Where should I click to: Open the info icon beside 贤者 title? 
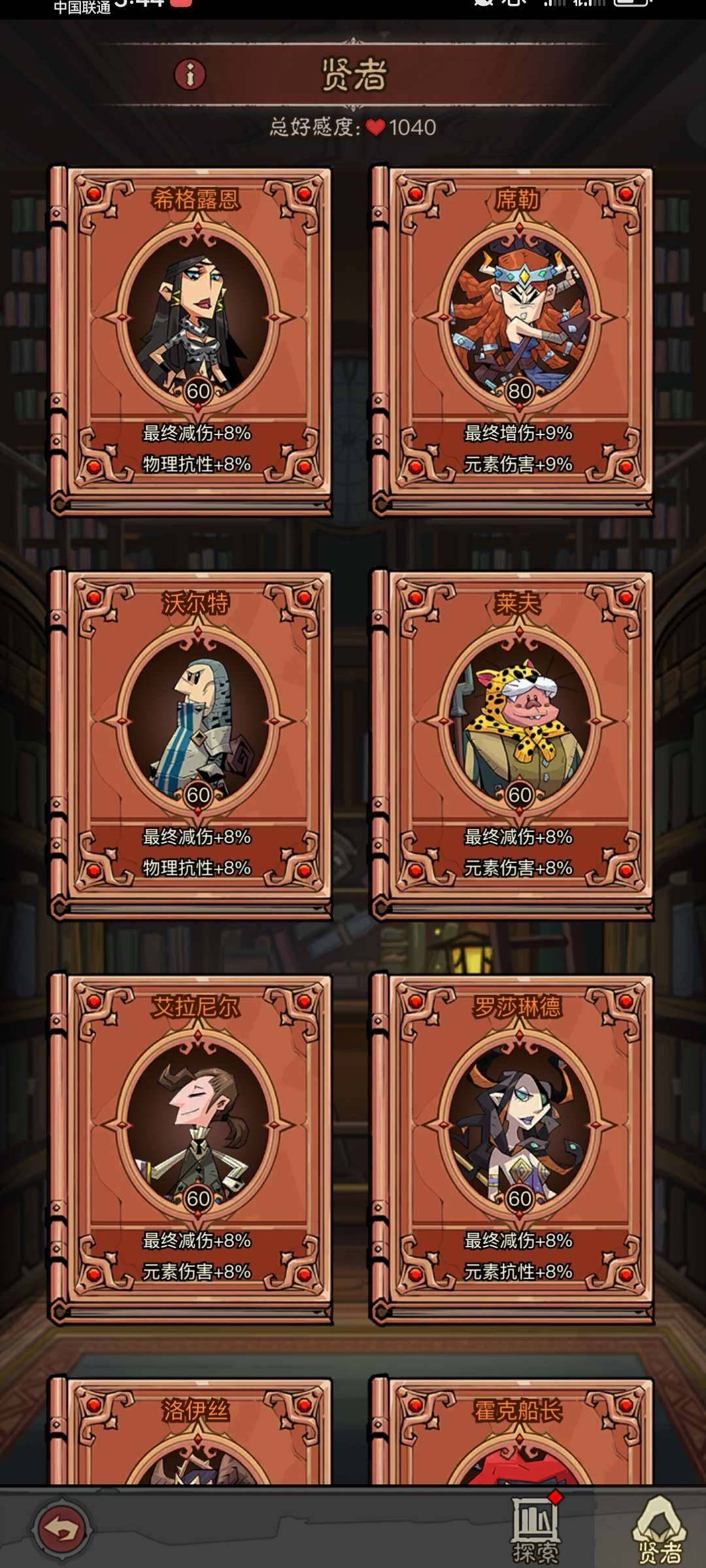click(190, 74)
